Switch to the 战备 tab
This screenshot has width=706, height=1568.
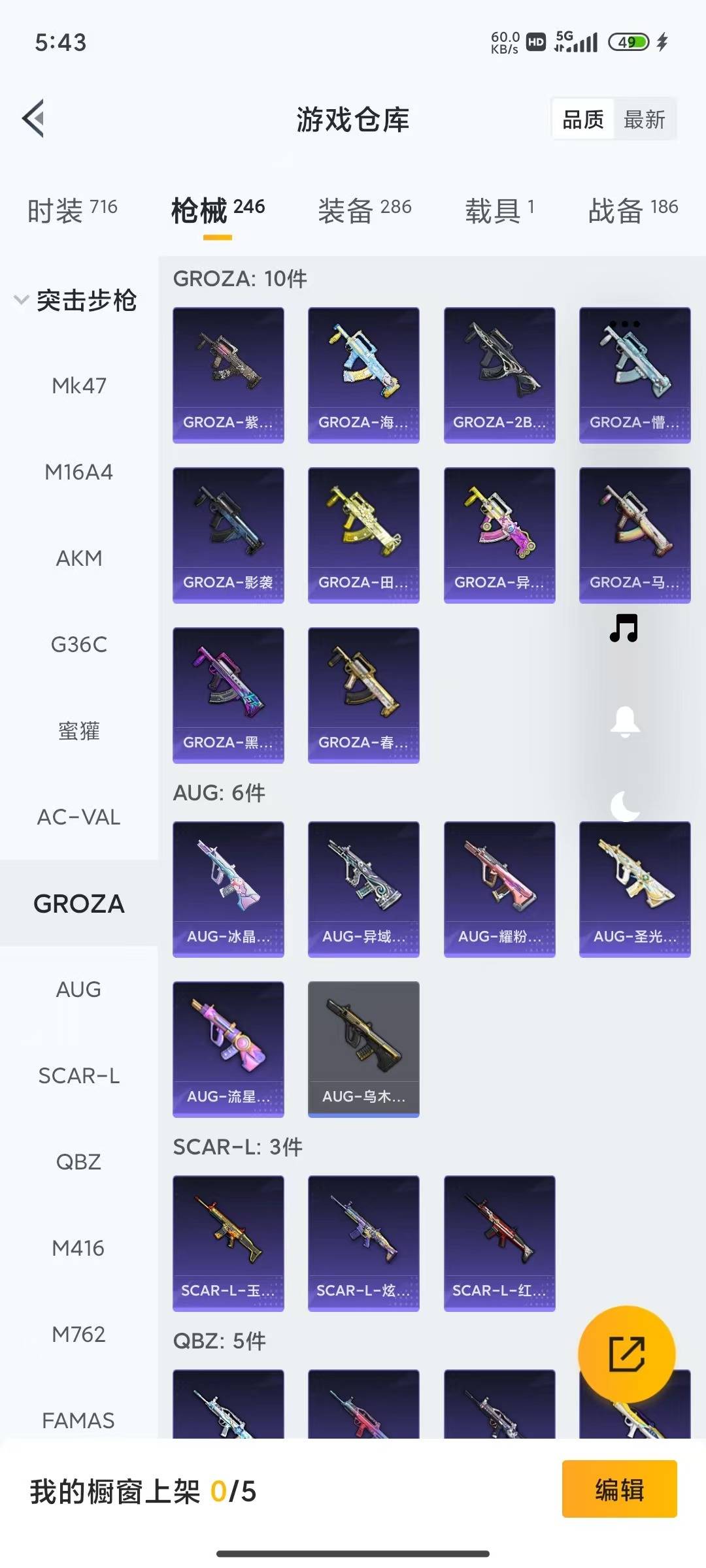(x=633, y=210)
